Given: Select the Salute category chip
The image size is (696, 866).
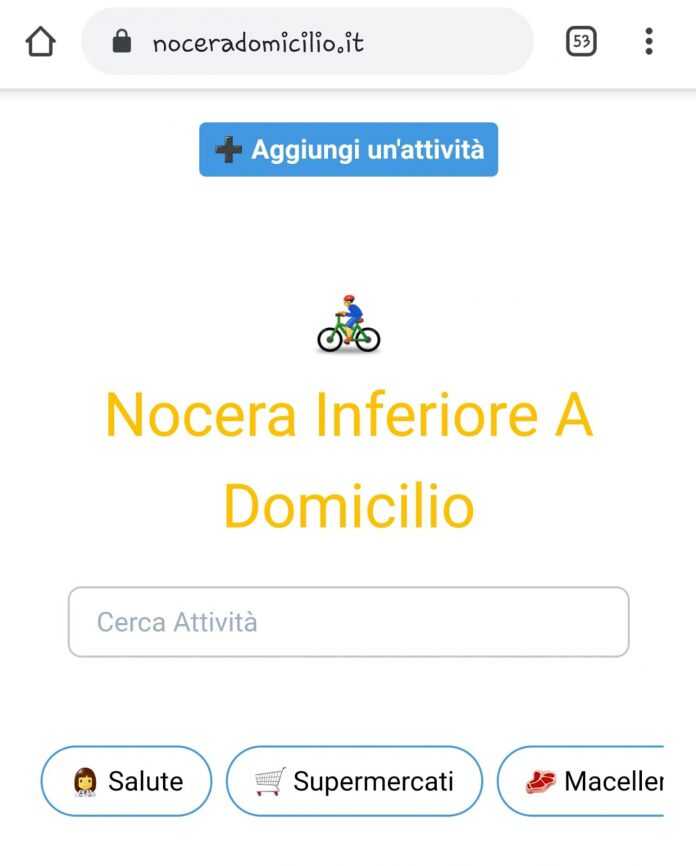Looking at the screenshot, I should 126,781.
